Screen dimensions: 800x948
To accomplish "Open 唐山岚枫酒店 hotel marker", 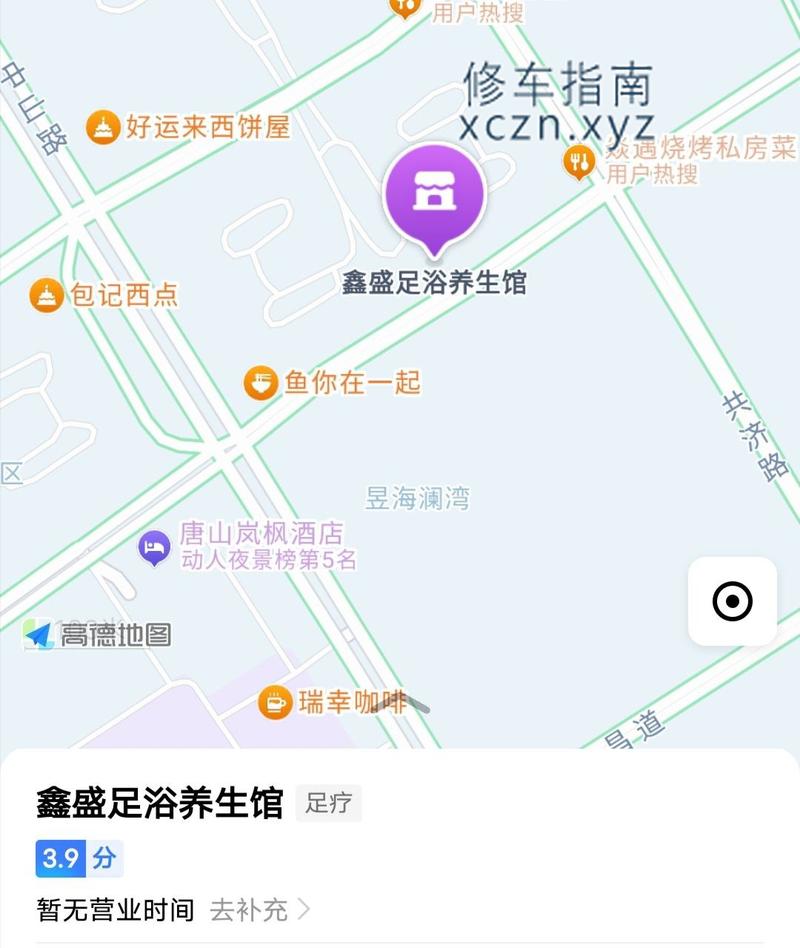I will pyautogui.click(x=154, y=546).
